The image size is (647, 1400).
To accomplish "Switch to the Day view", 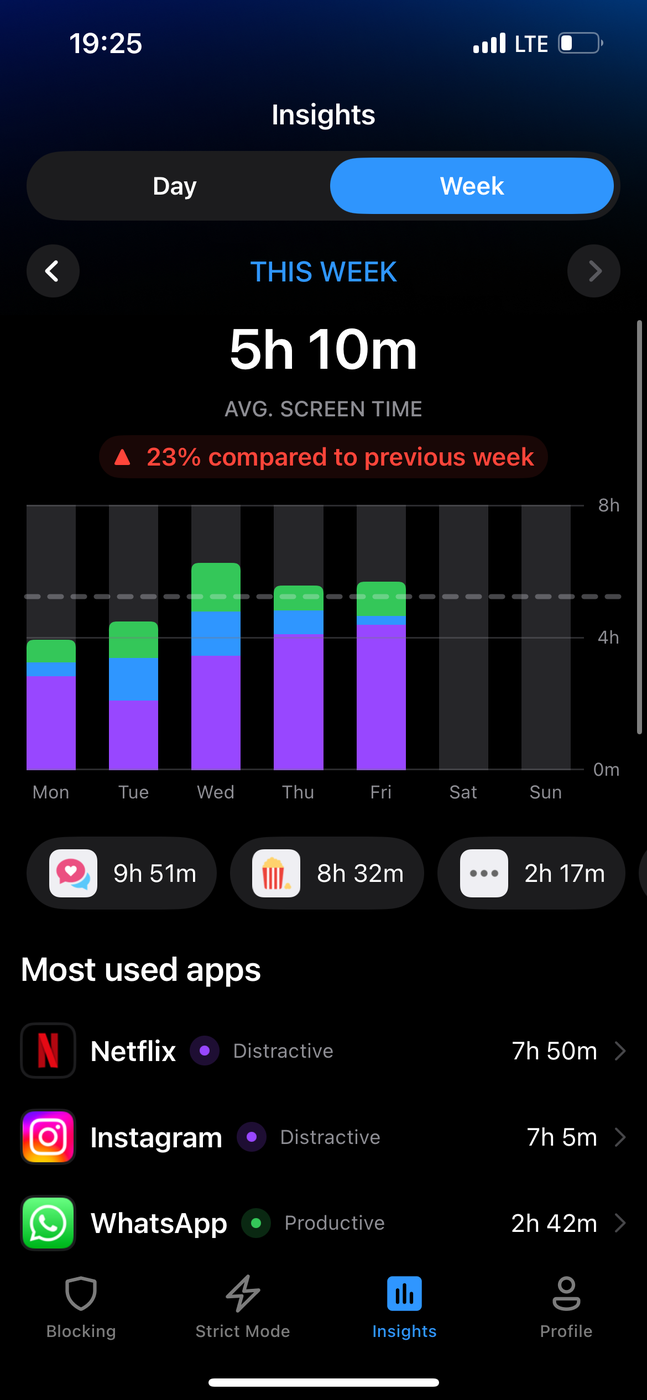I will pyautogui.click(x=175, y=186).
